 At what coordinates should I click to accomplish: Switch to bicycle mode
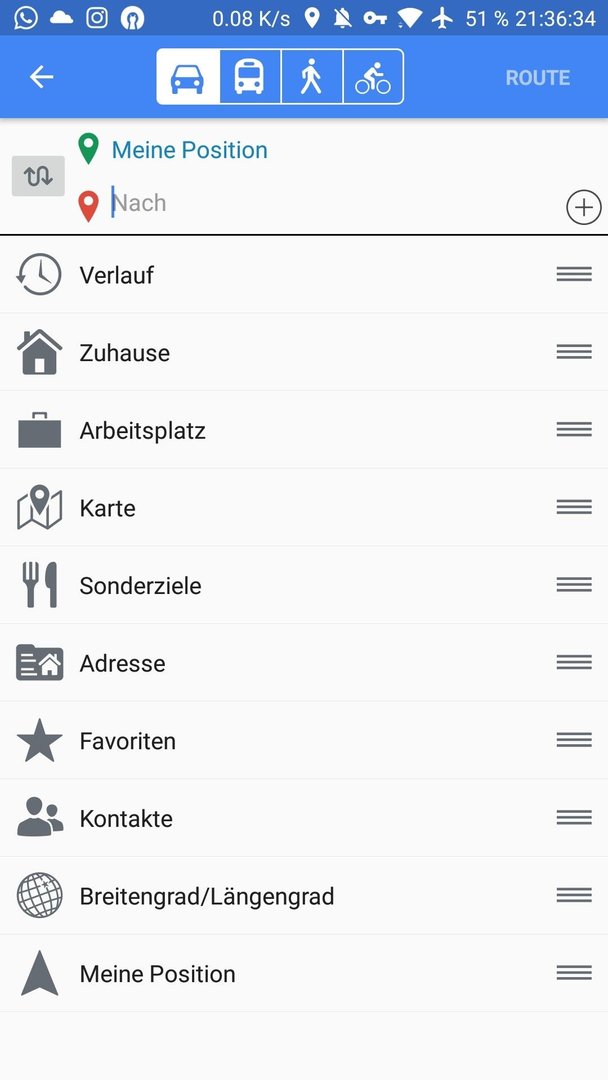point(373,76)
